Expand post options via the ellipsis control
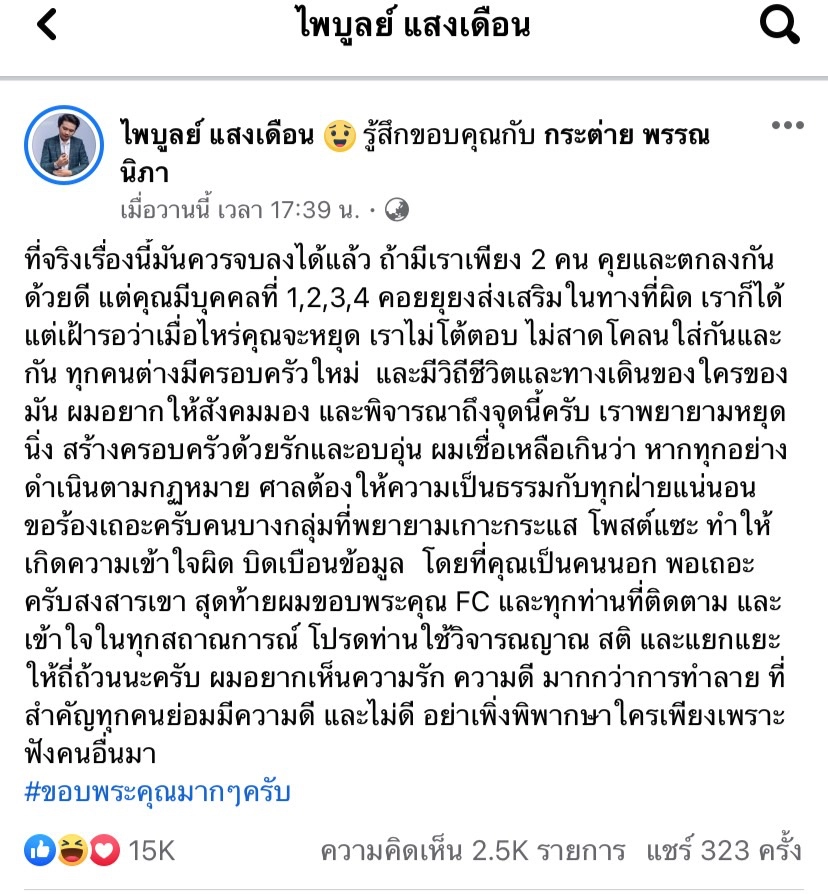 coord(790,123)
